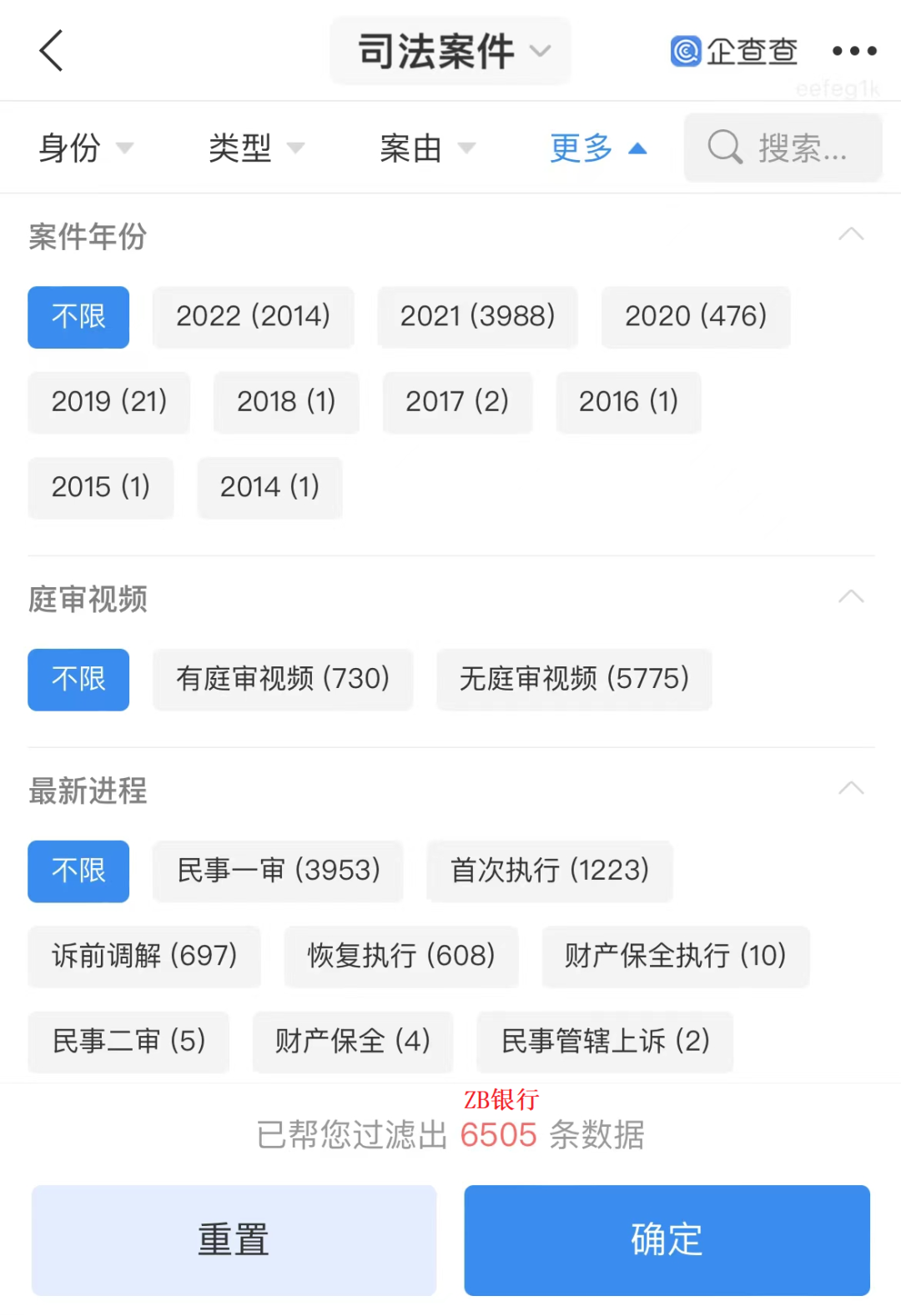
Task: Click the back arrow at top left
Action: [x=52, y=50]
